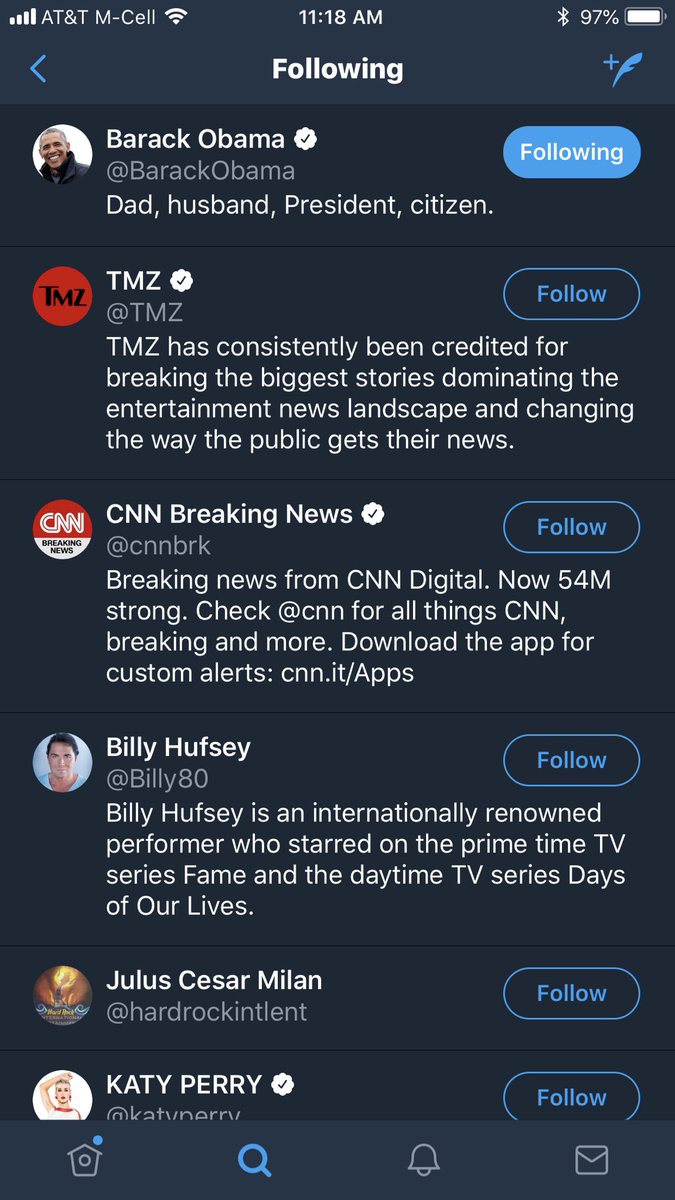Follow Julus Cesar Milan

(571, 993)
